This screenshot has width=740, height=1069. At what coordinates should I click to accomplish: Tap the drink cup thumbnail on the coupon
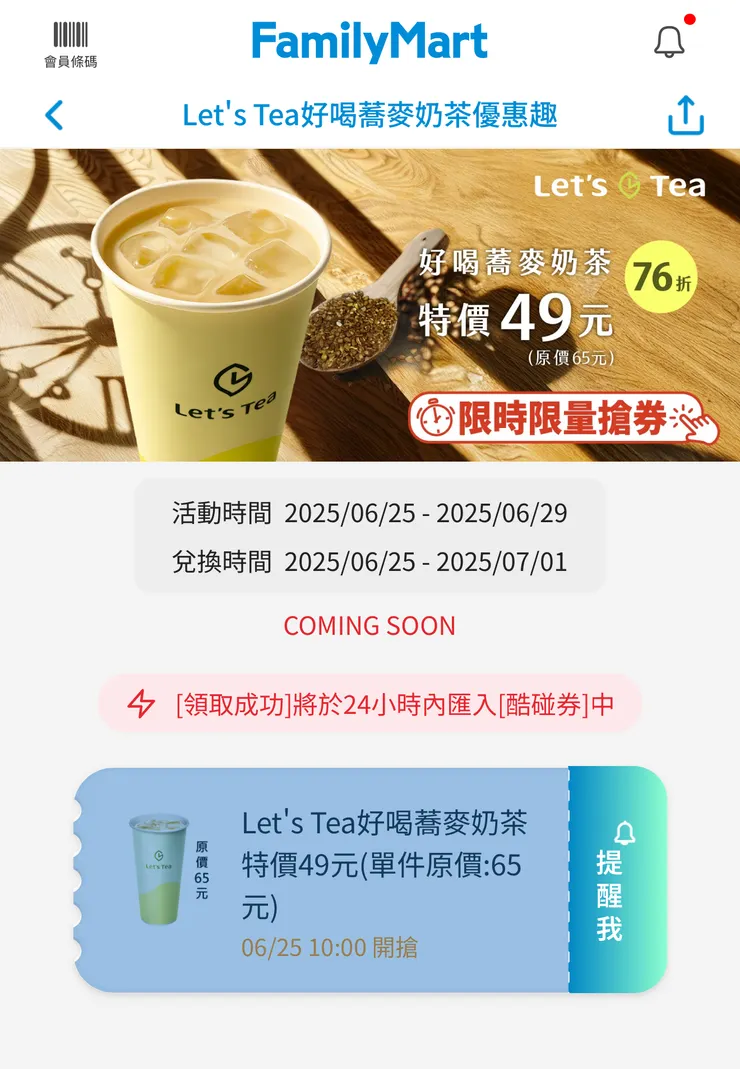(158, 868)
